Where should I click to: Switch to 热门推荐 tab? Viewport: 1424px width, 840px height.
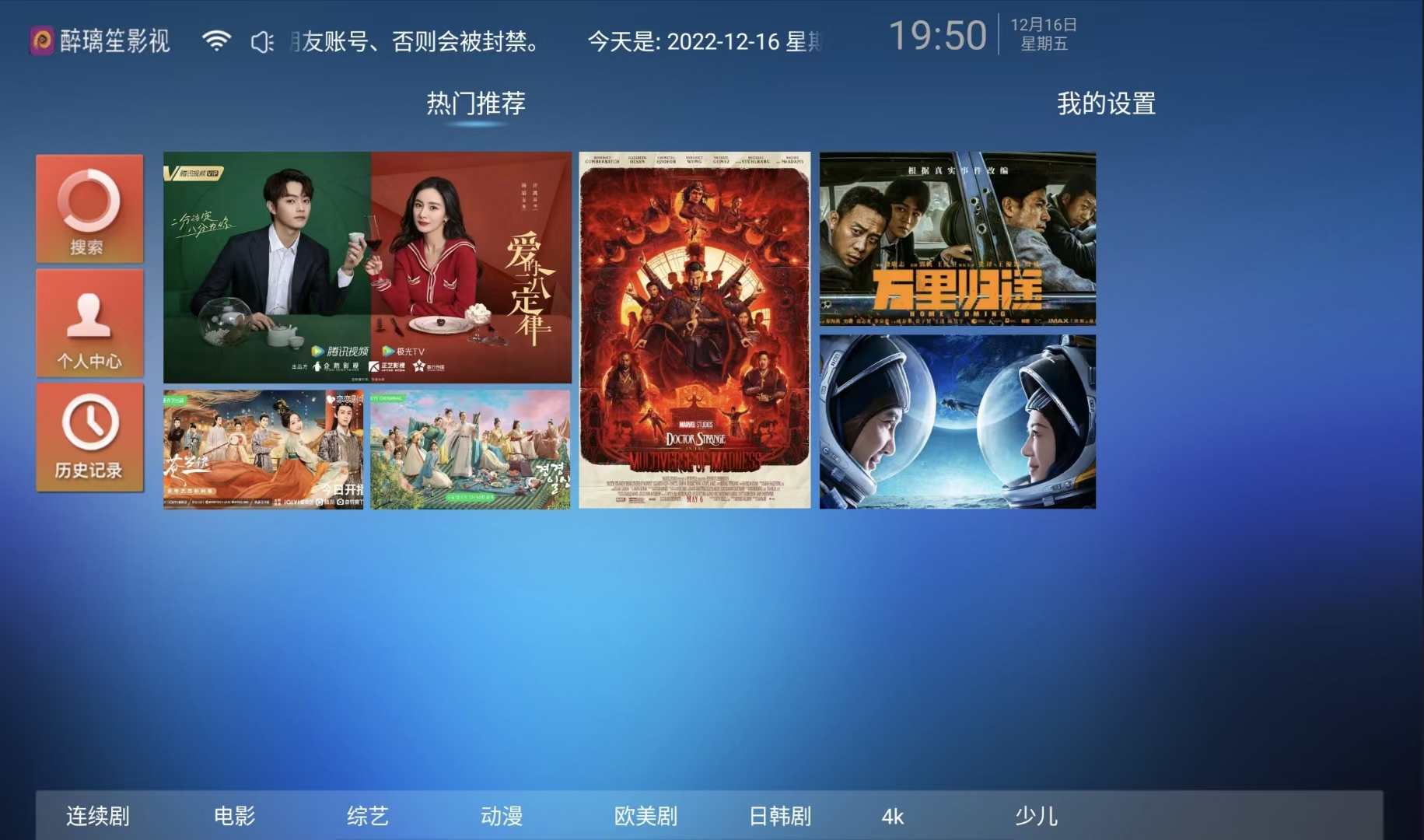476,103
